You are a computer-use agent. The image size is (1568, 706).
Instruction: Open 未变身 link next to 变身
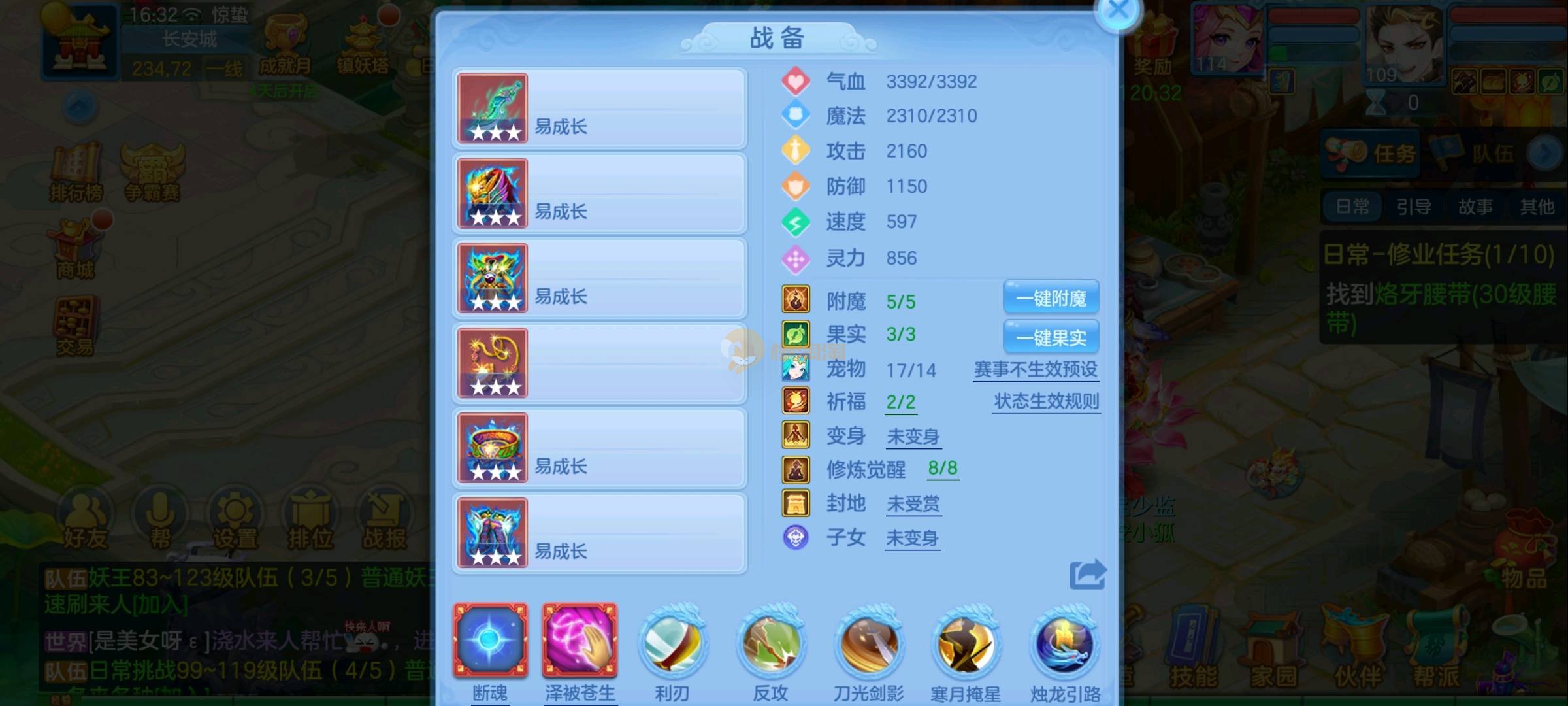click(913, 436)
